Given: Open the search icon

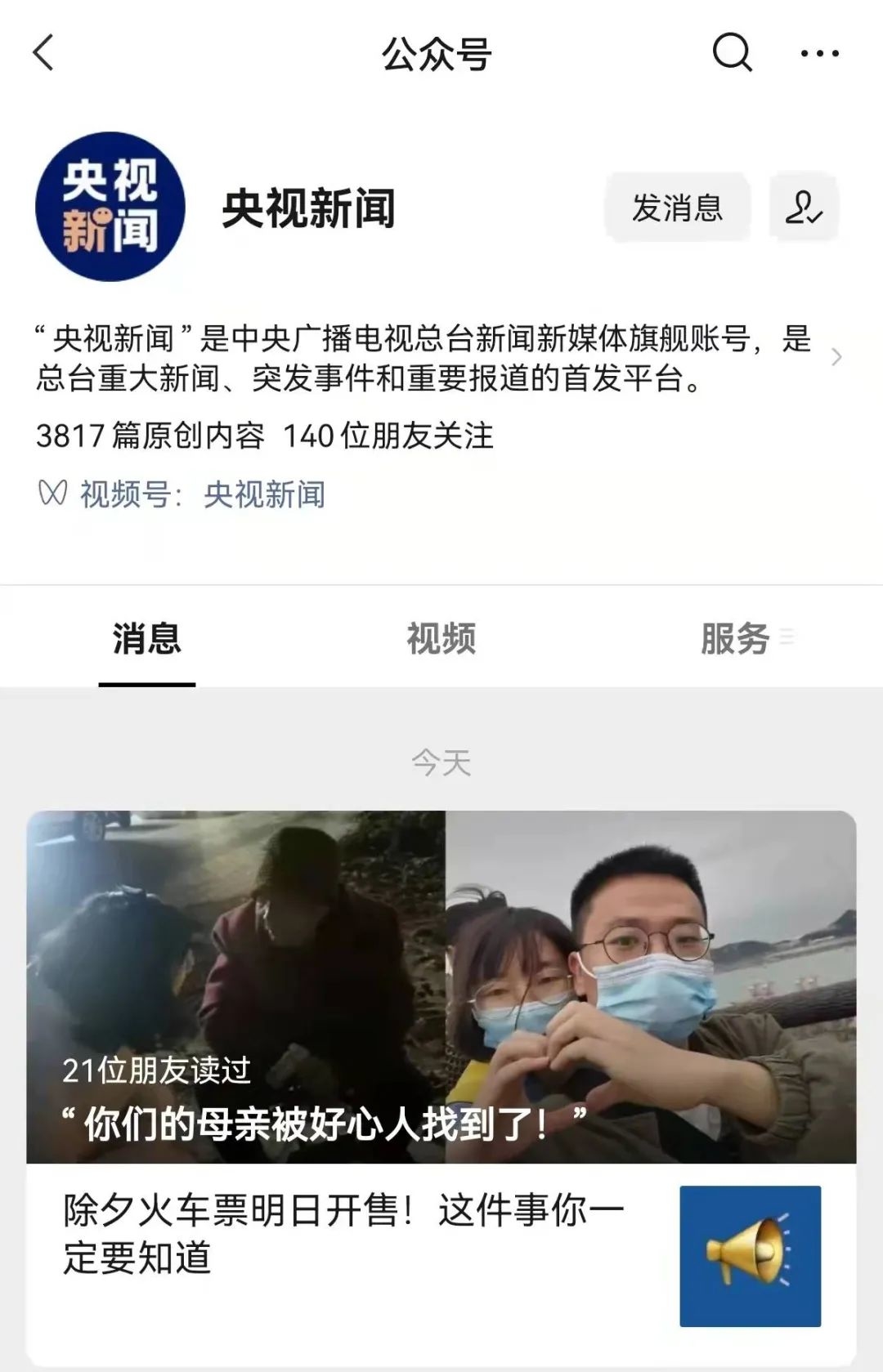Looking at the screenshot, I should pos(731,53).
